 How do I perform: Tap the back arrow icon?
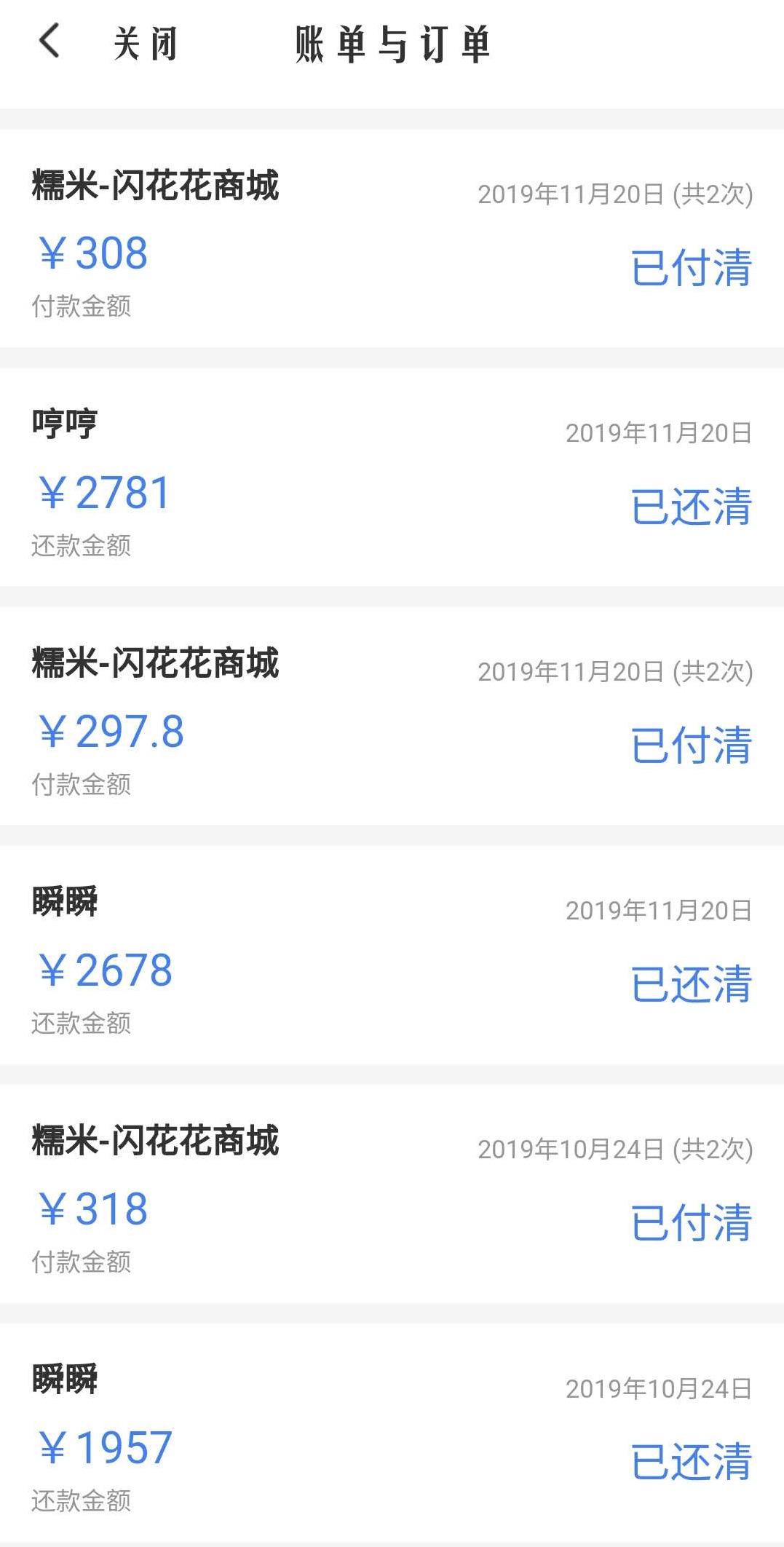pyautogui.click(x=49, y=44)
